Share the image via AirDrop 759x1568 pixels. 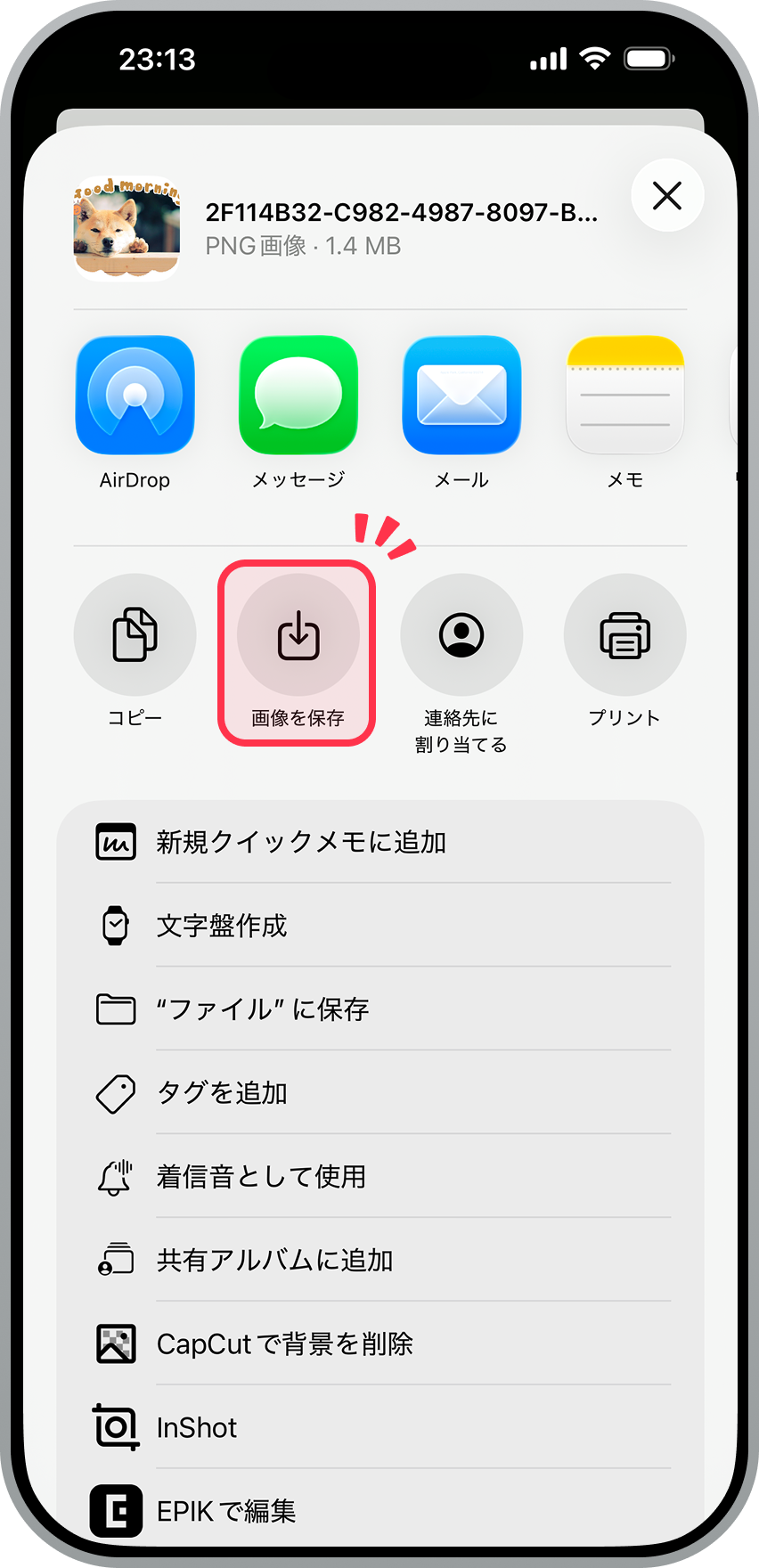135,396
